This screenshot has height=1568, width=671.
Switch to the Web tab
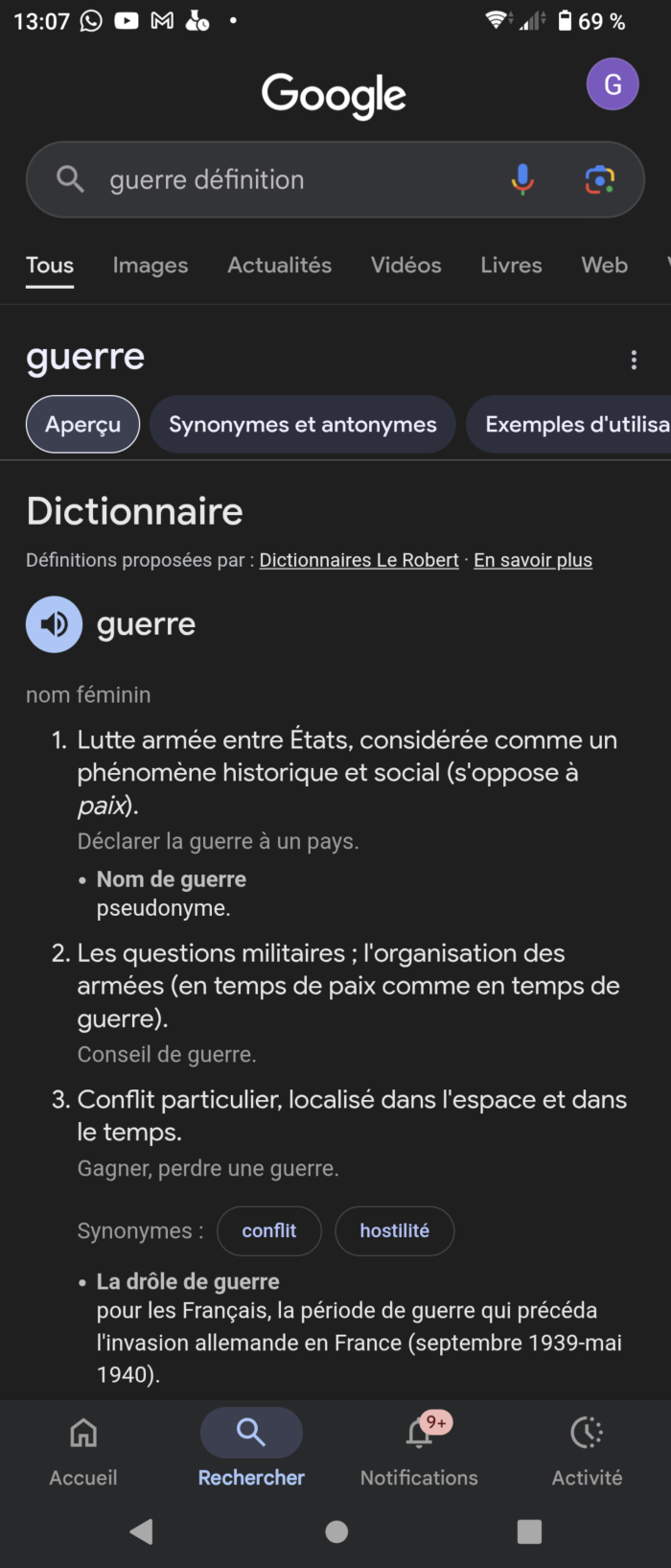point(604,266)
